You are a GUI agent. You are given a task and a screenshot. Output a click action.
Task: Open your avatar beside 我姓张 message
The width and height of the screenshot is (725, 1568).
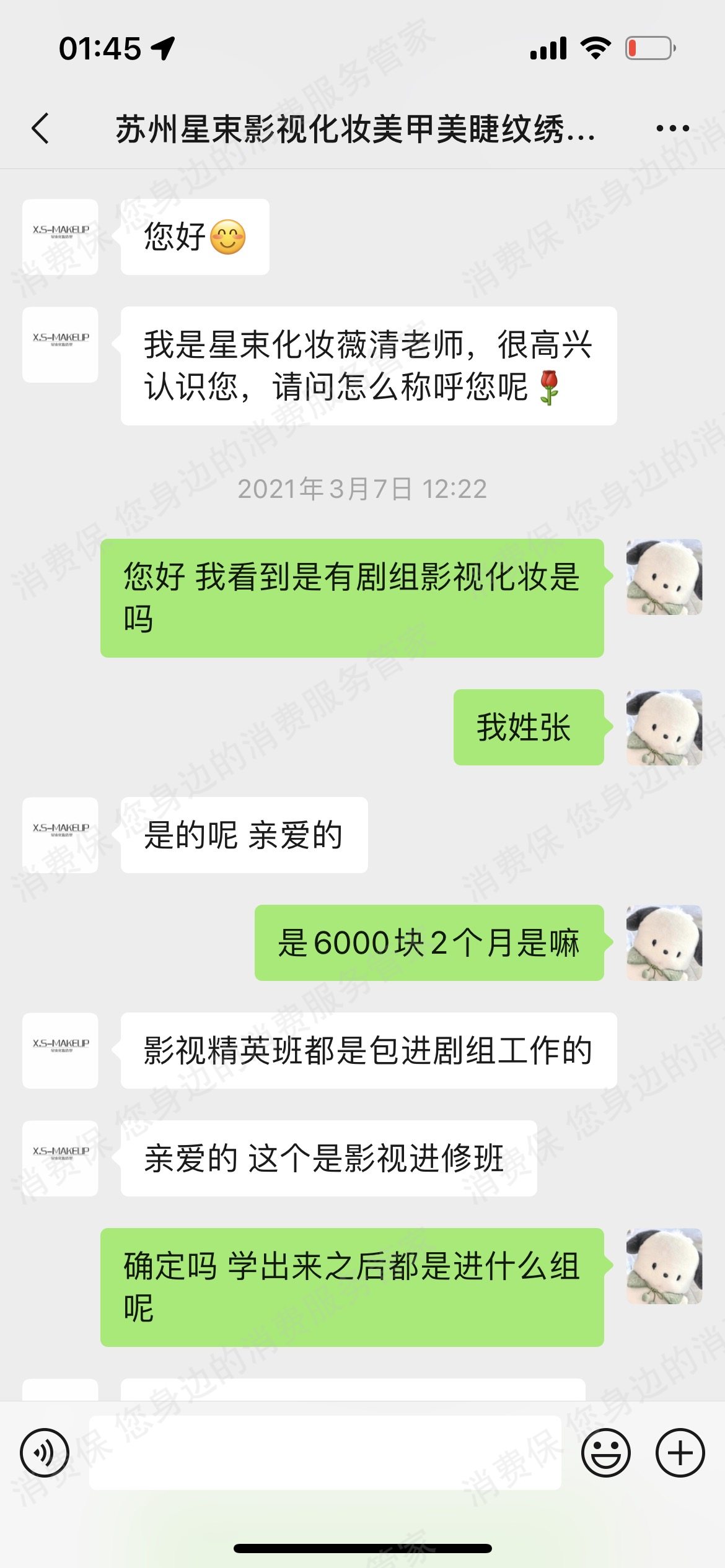pos(664,727)
